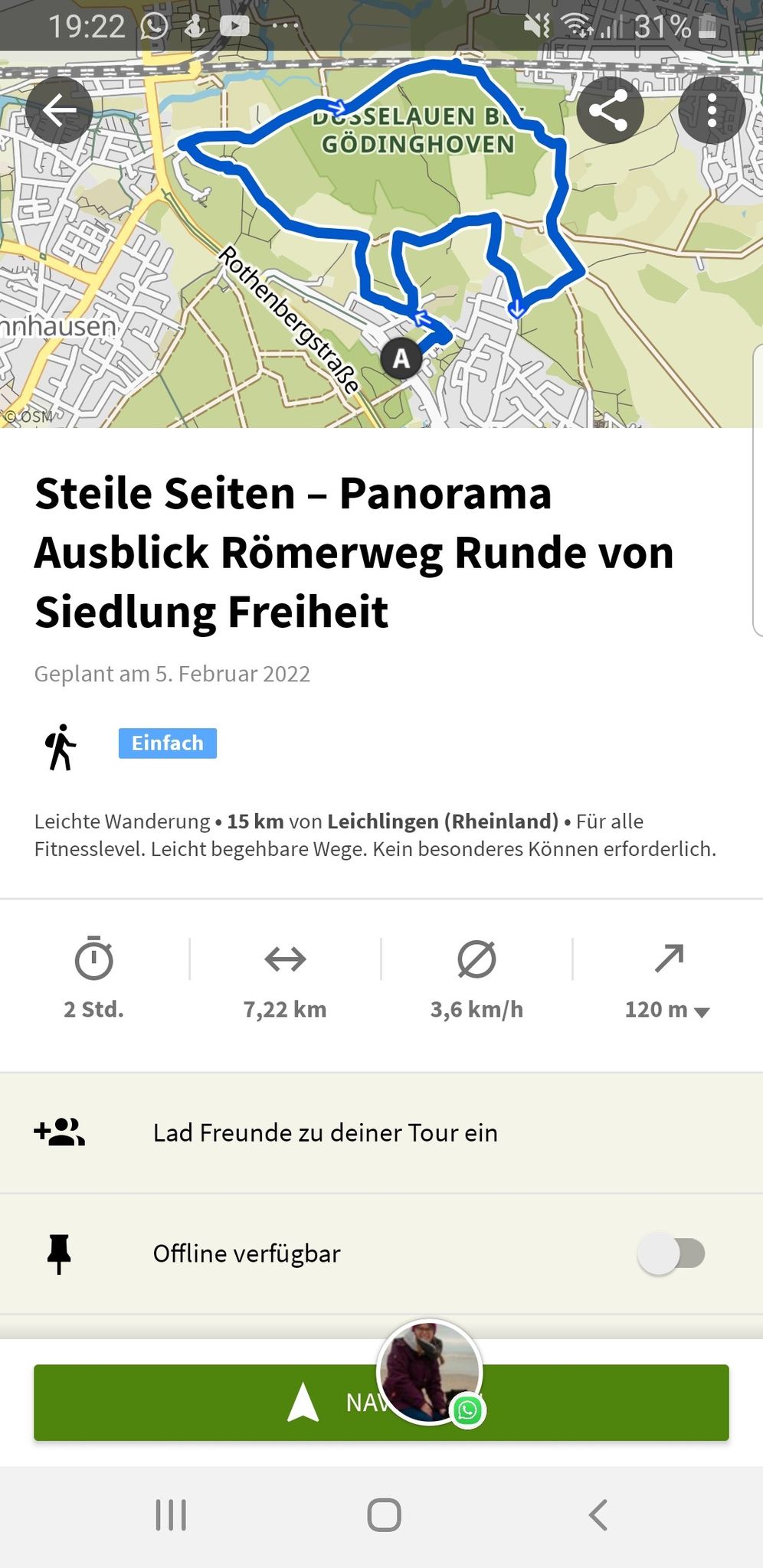
Task: Open the three-dot overflow menu
Action: [x=712, y=111]
